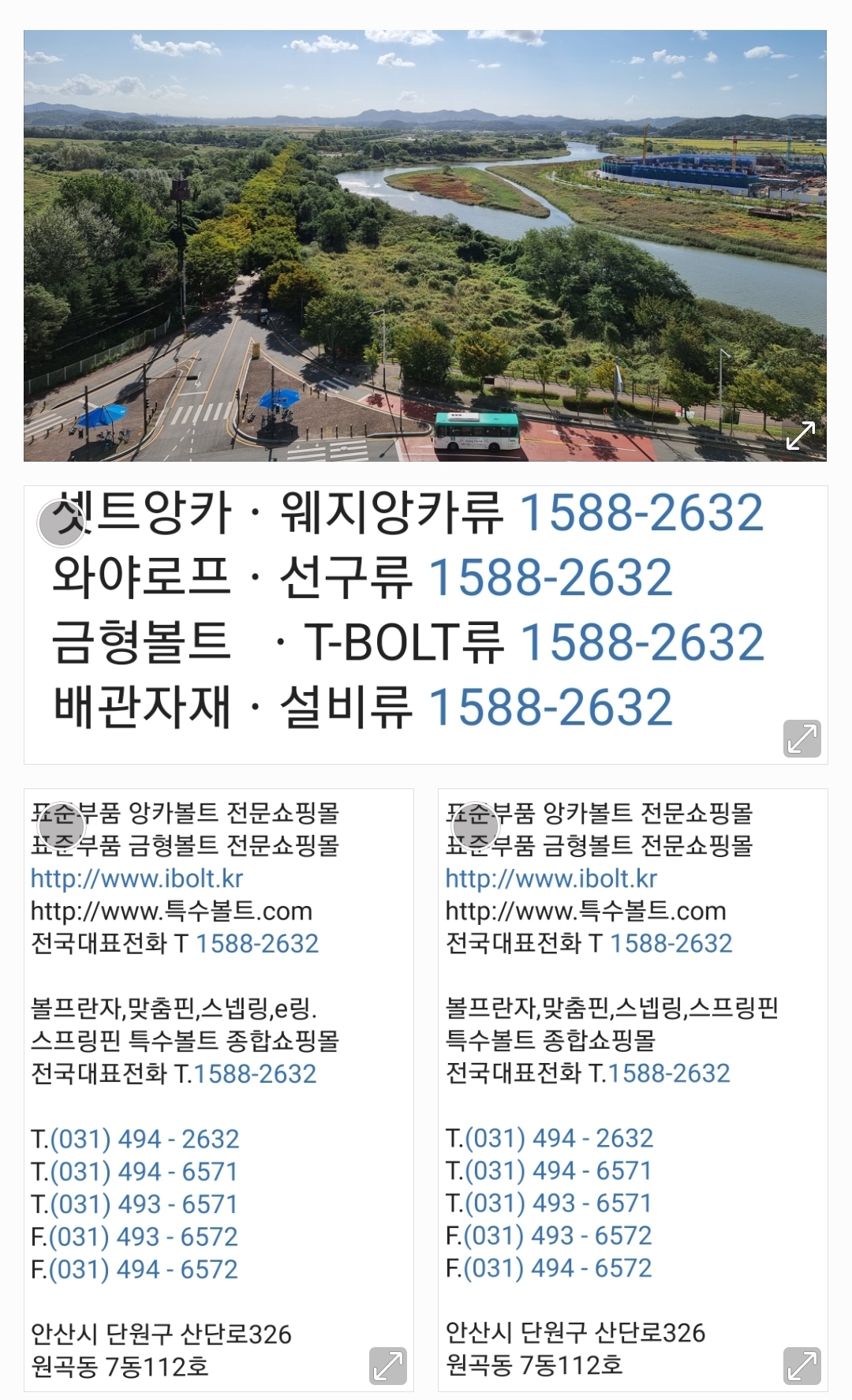Call 1588-2632 on the 배관자재 · 설비류 line
852x1400 pixels.
(551, 707)
